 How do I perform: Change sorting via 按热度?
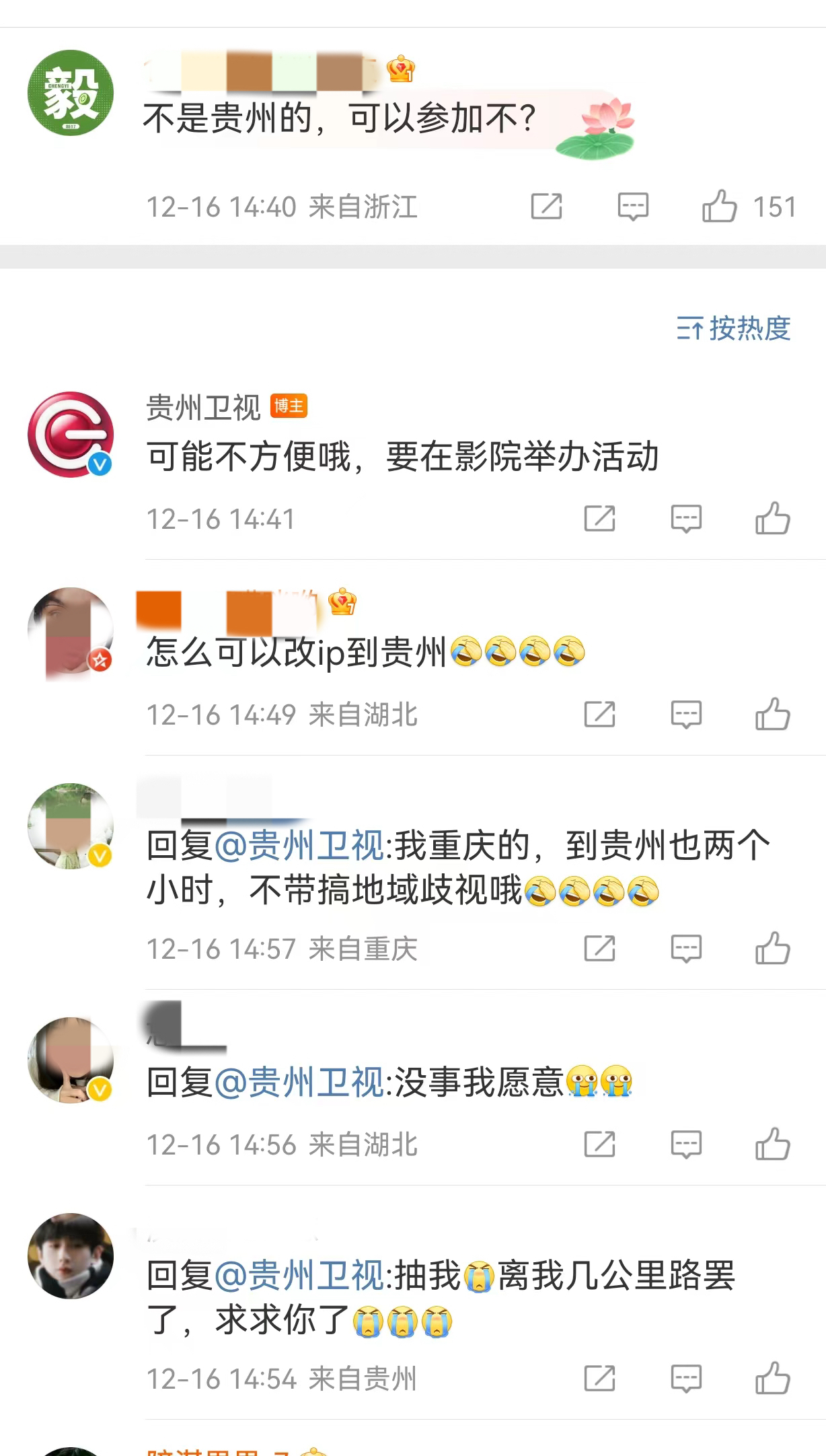click(x=733, y=328)
